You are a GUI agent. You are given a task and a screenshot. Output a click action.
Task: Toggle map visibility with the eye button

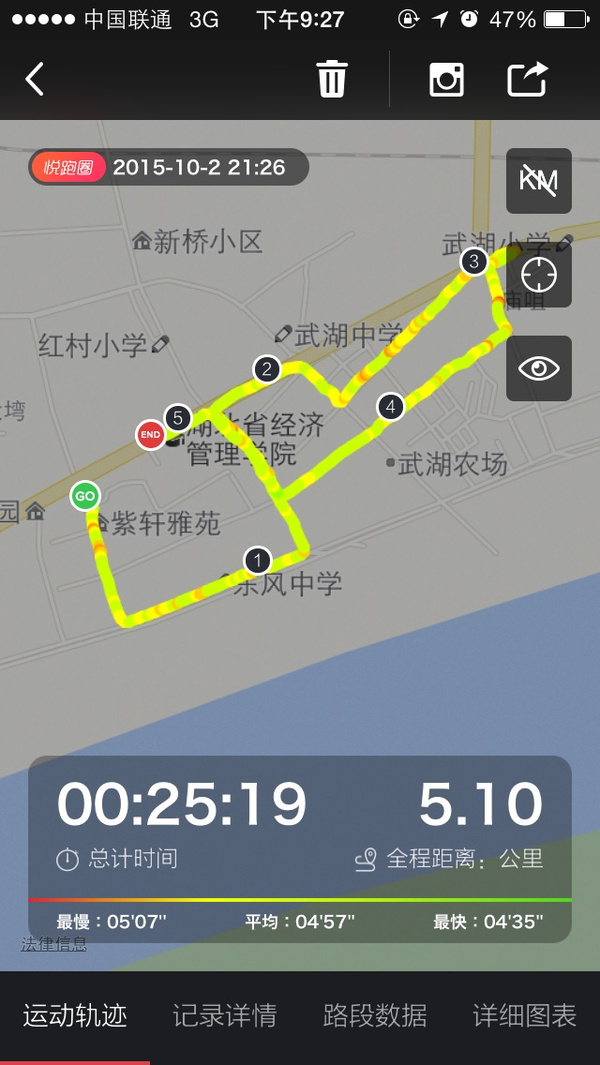point(539,368)
